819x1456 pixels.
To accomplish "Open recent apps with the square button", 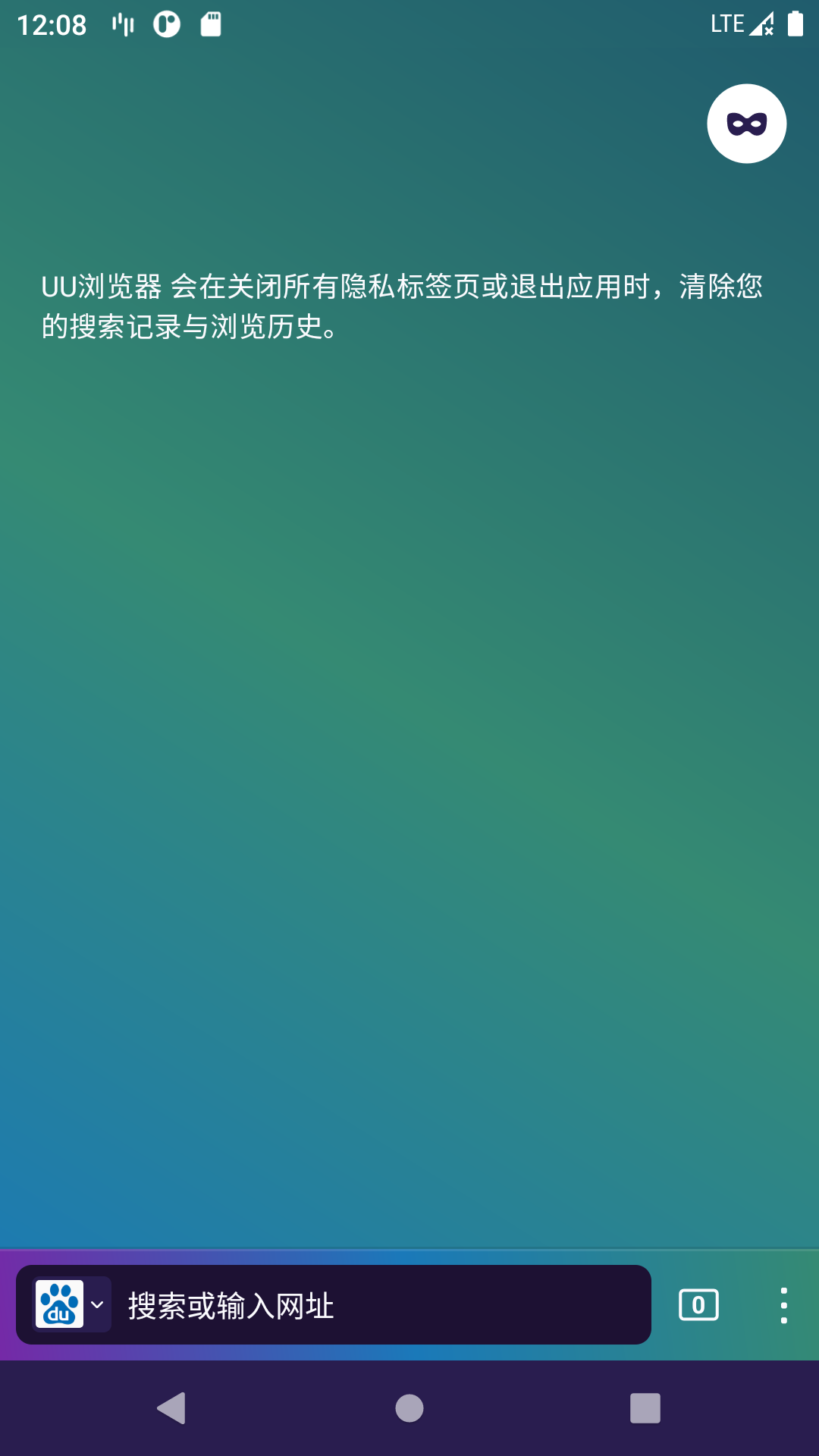I will pos(644,1409).
